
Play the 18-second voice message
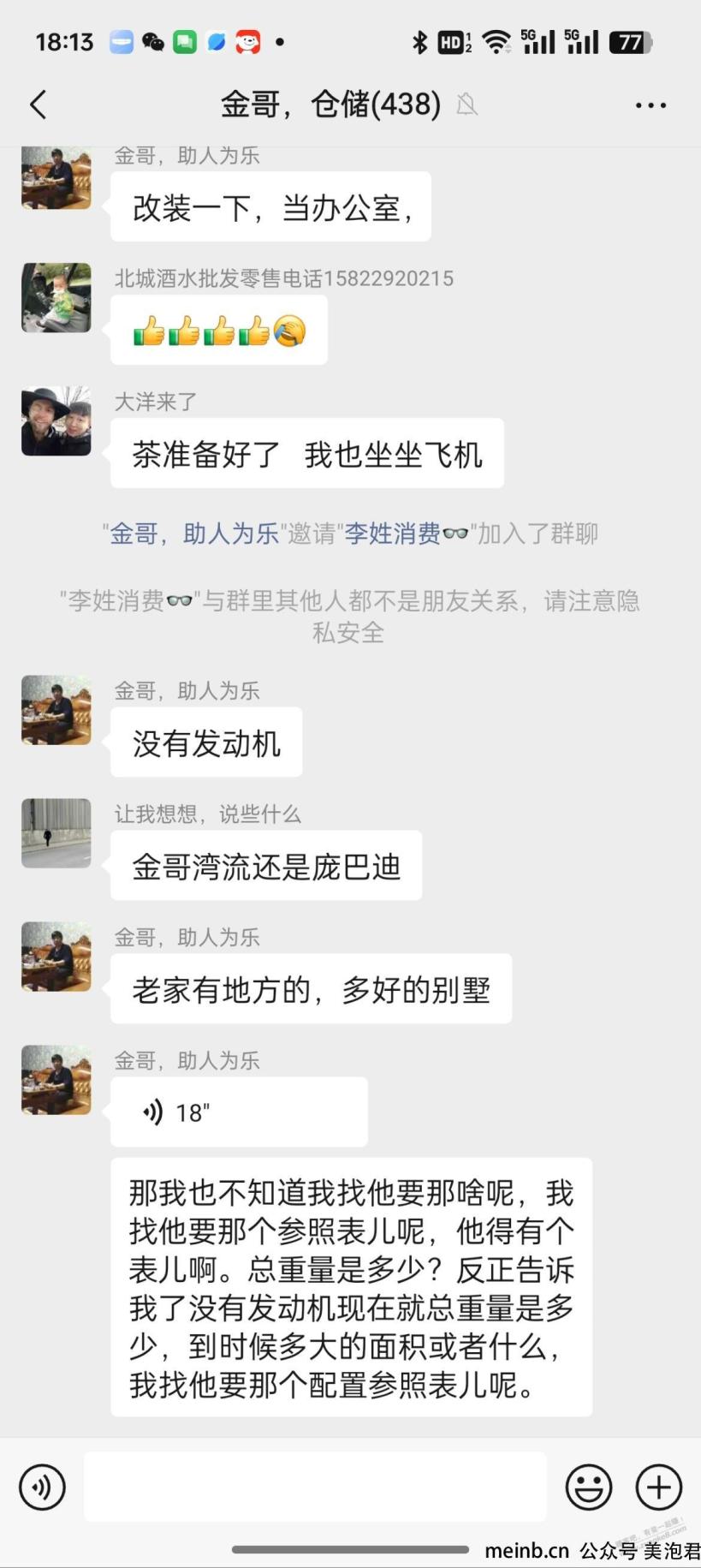coord(239,1112)
